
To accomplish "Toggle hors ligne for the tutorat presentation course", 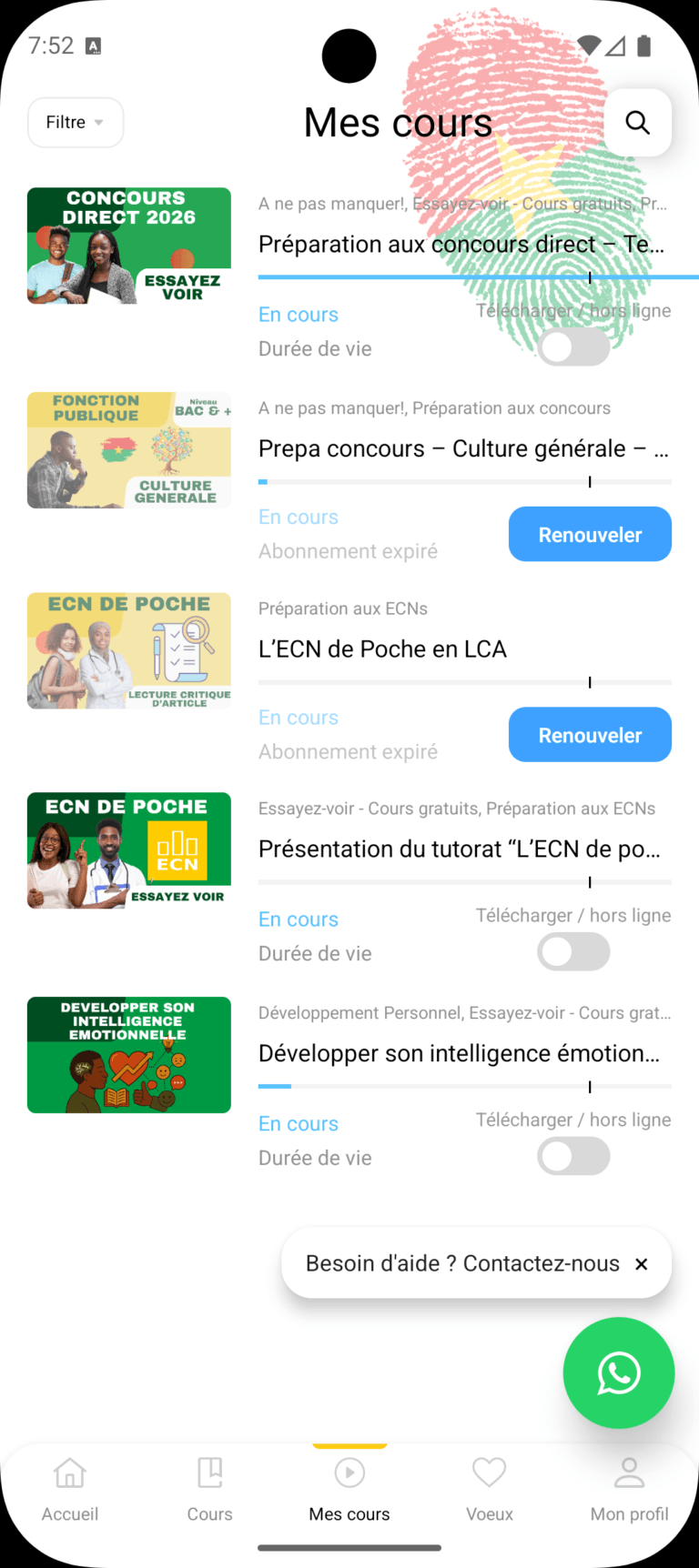I will (x=573, y=951).
